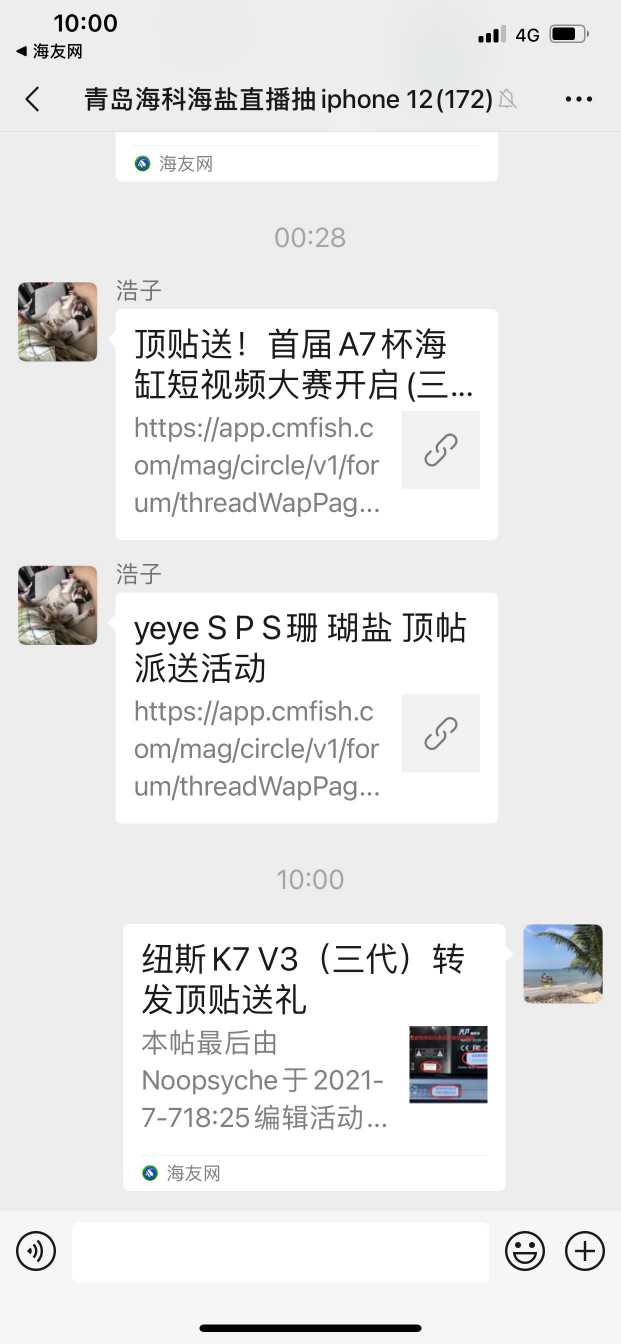Viewport: 621px width, 1344px height.
Task: Tap 浩子's avatar beside the A7杯 message
Action: pos(58,321)
